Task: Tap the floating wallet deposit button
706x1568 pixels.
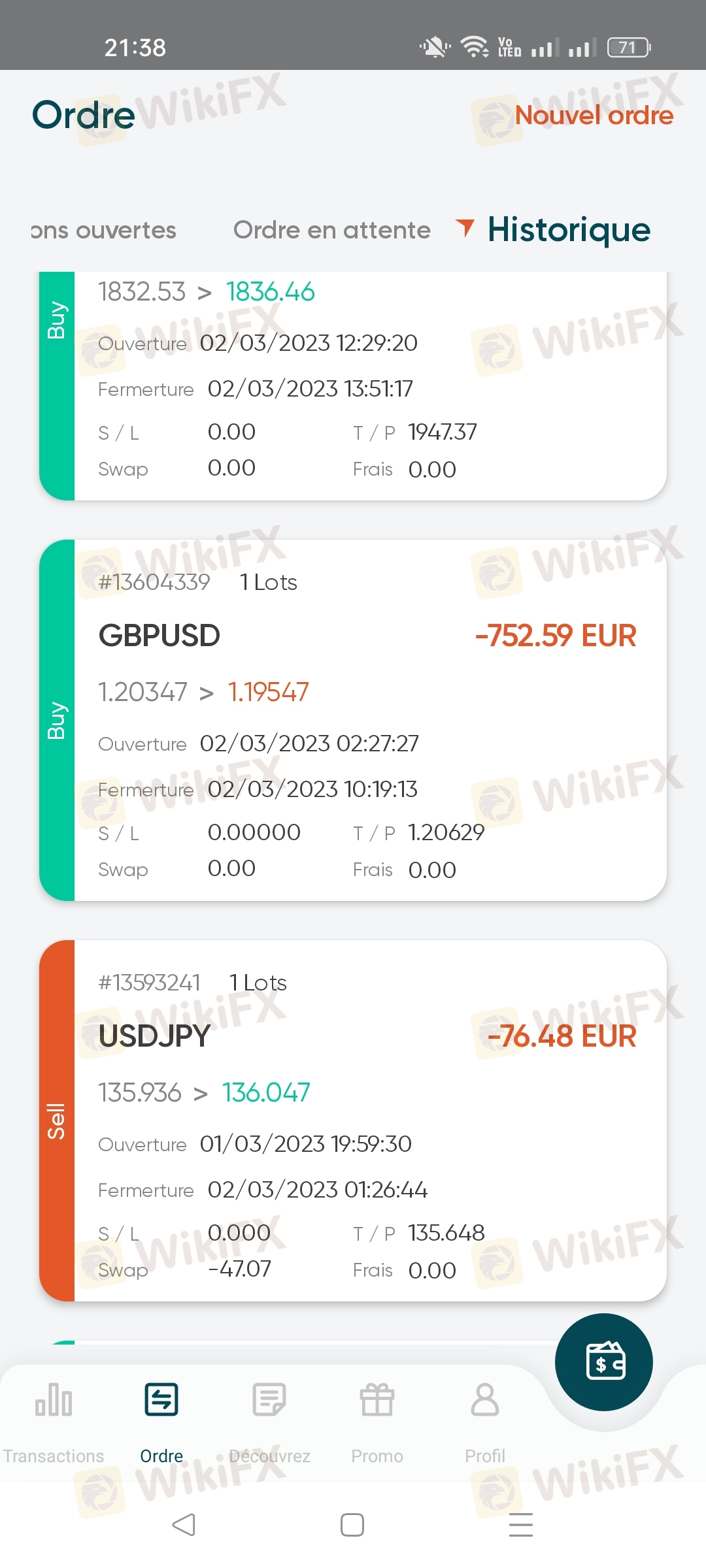Action: (603, 1362)
